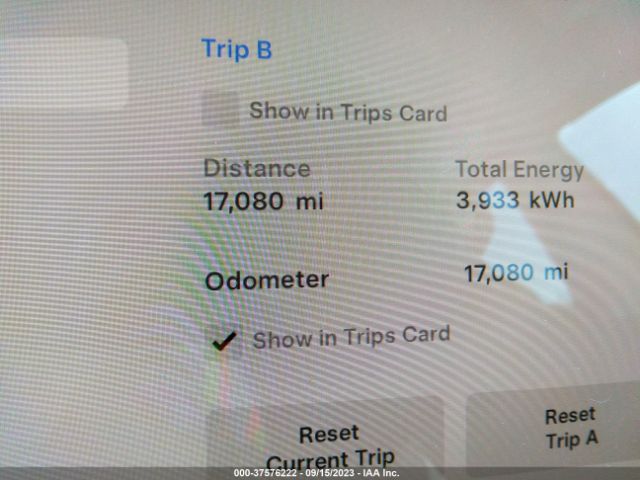This screenshot has width=640, height=480.
Task: Uncheck Show in Trips Card under Odometer
Action: pos(225,342)
